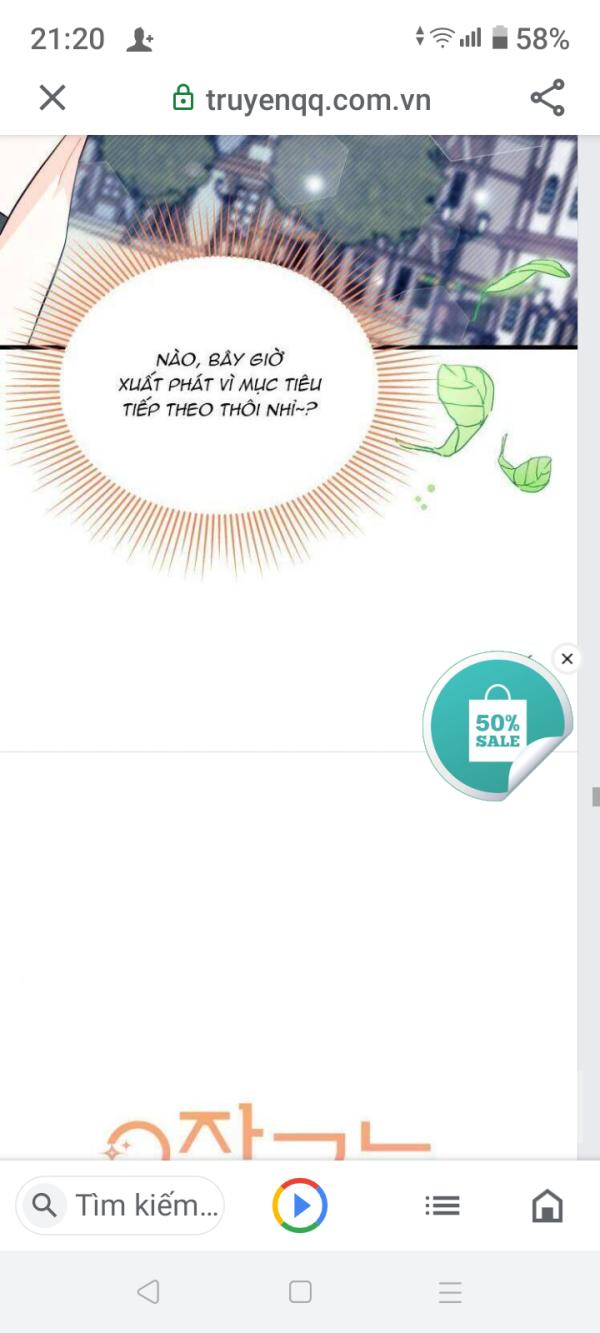The width and height of the screenshot is (600, 1333).
Task: Open the Tìm kiếm search box
Action: 120,1205
